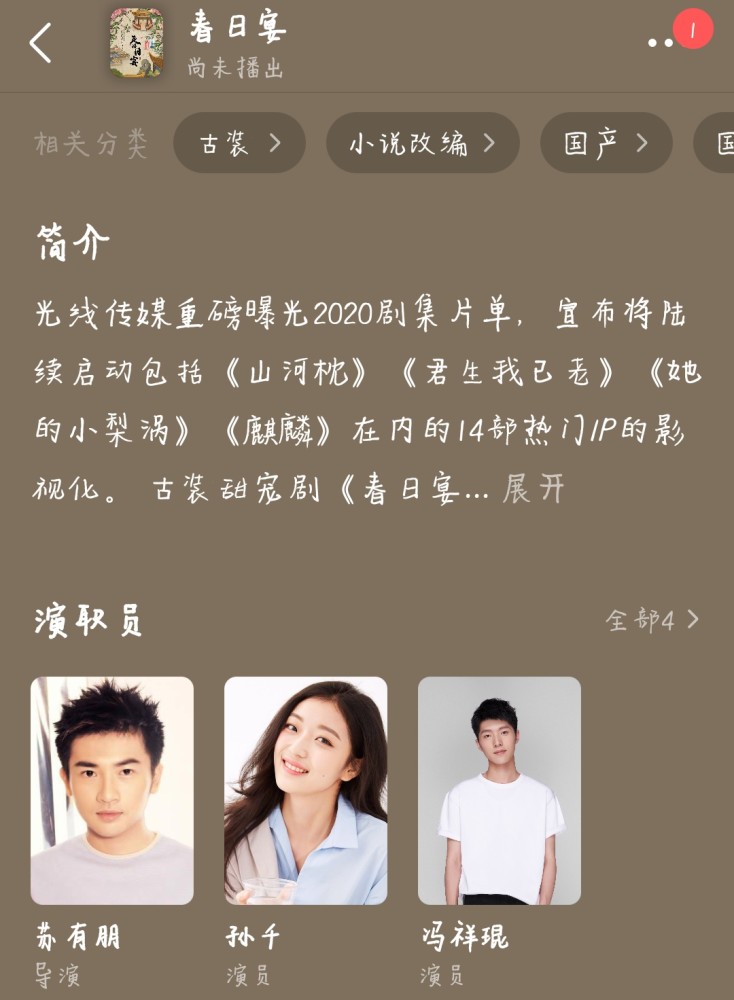The image size is (734, 1000).
Task: Tap the 春日宴 title text
Action: (x=239, y=28)
